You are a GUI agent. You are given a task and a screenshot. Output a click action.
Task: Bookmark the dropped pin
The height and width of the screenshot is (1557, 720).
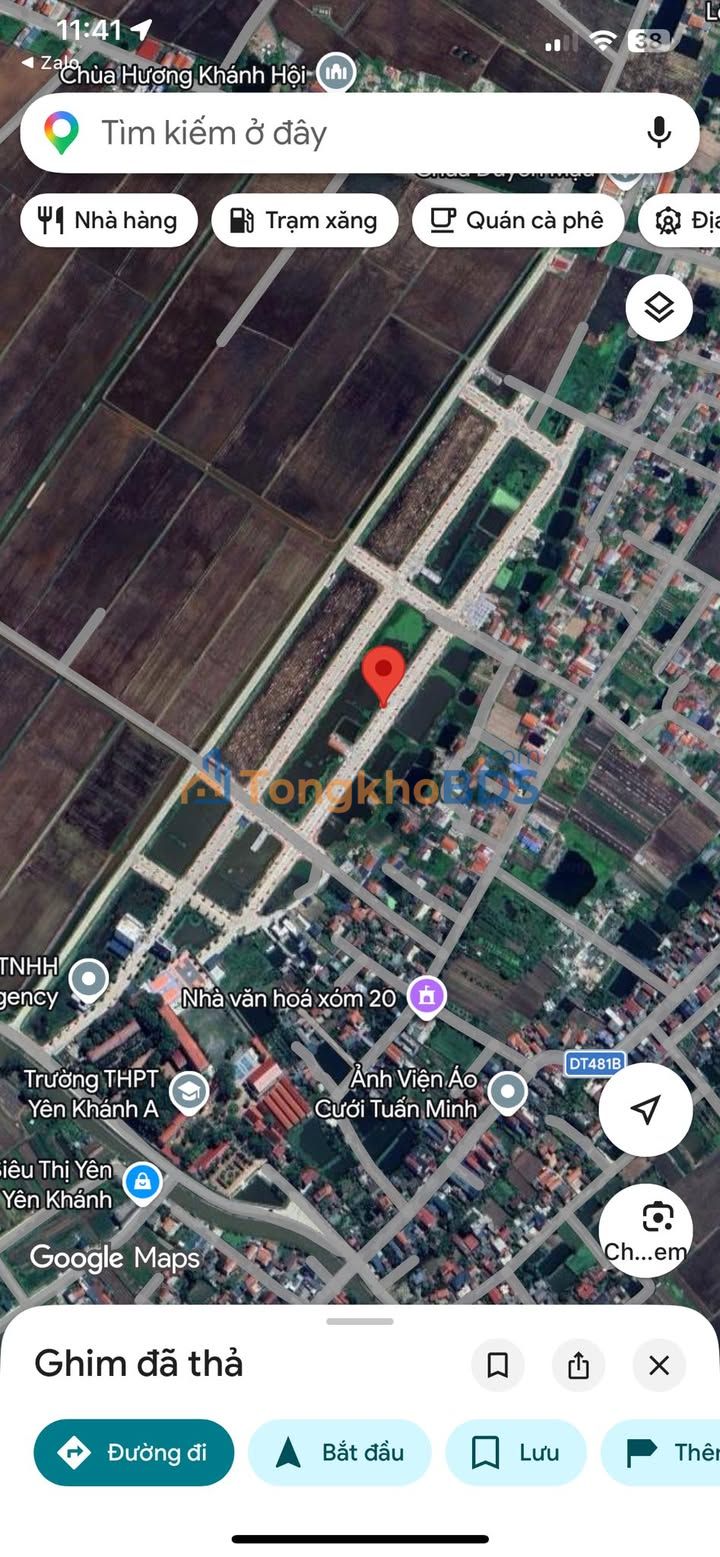pyautogui.click(x=497, y=1365)
